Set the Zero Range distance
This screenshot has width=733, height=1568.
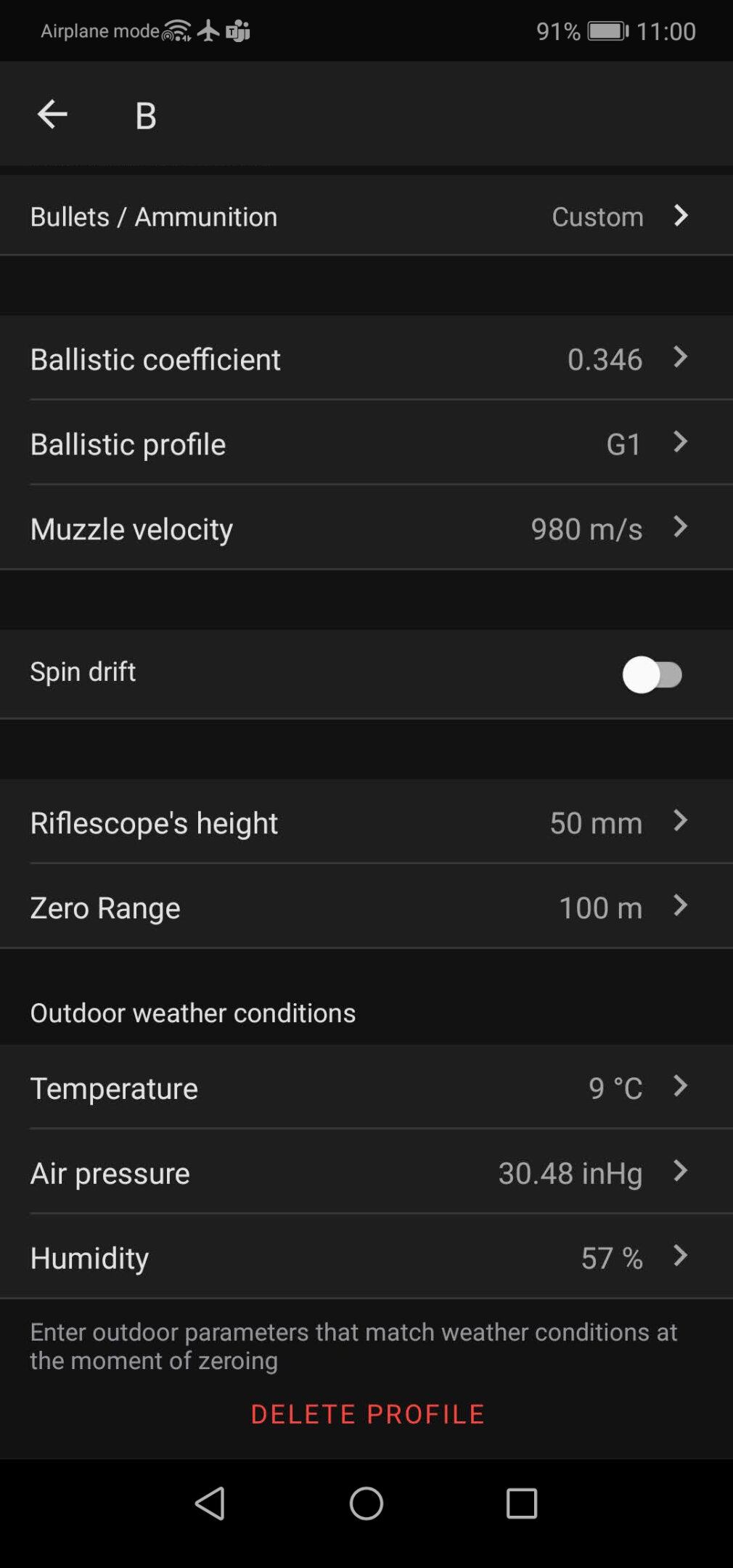366,907
